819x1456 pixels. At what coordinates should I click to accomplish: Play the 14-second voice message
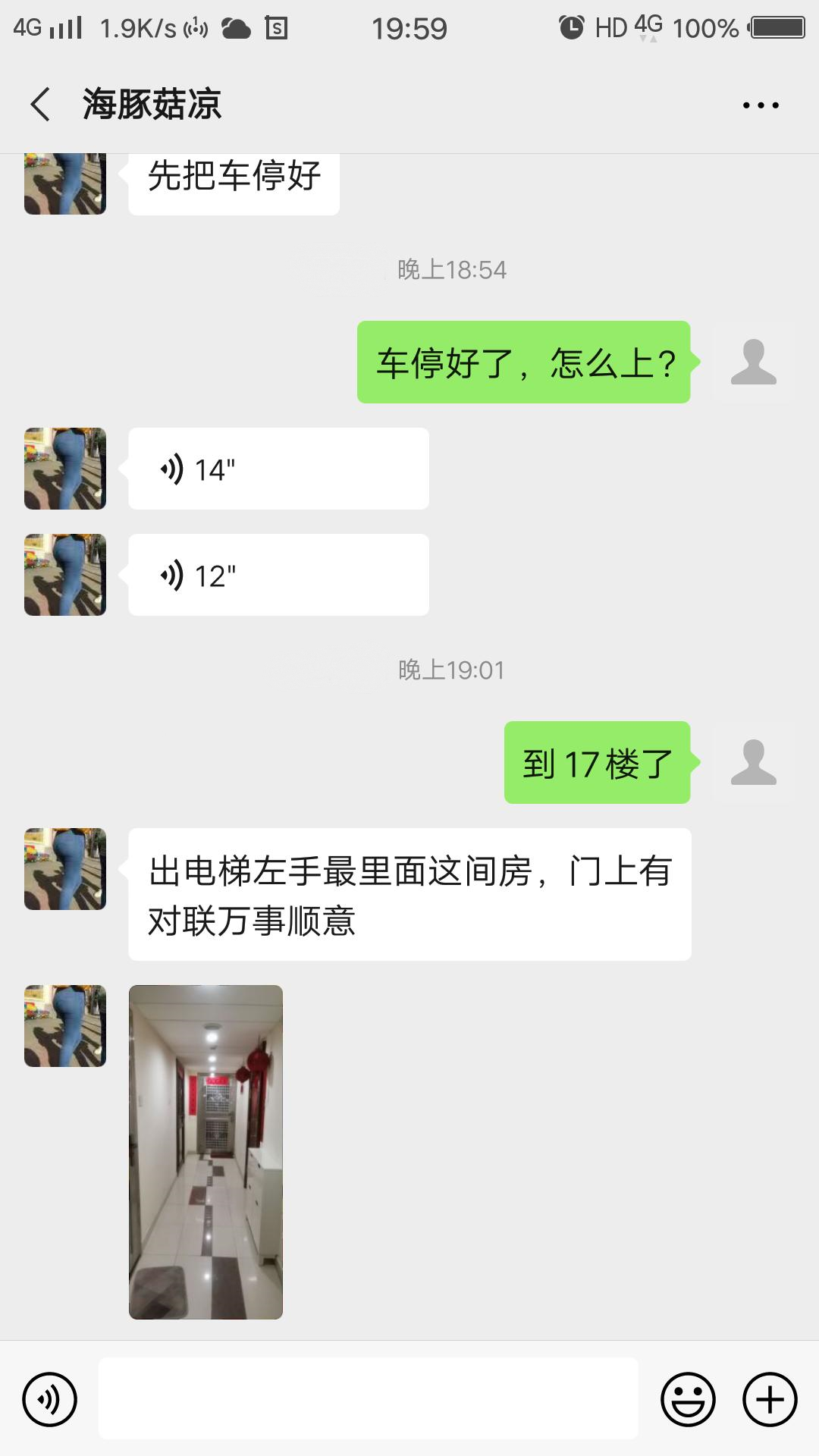click(x=278, y=468)
